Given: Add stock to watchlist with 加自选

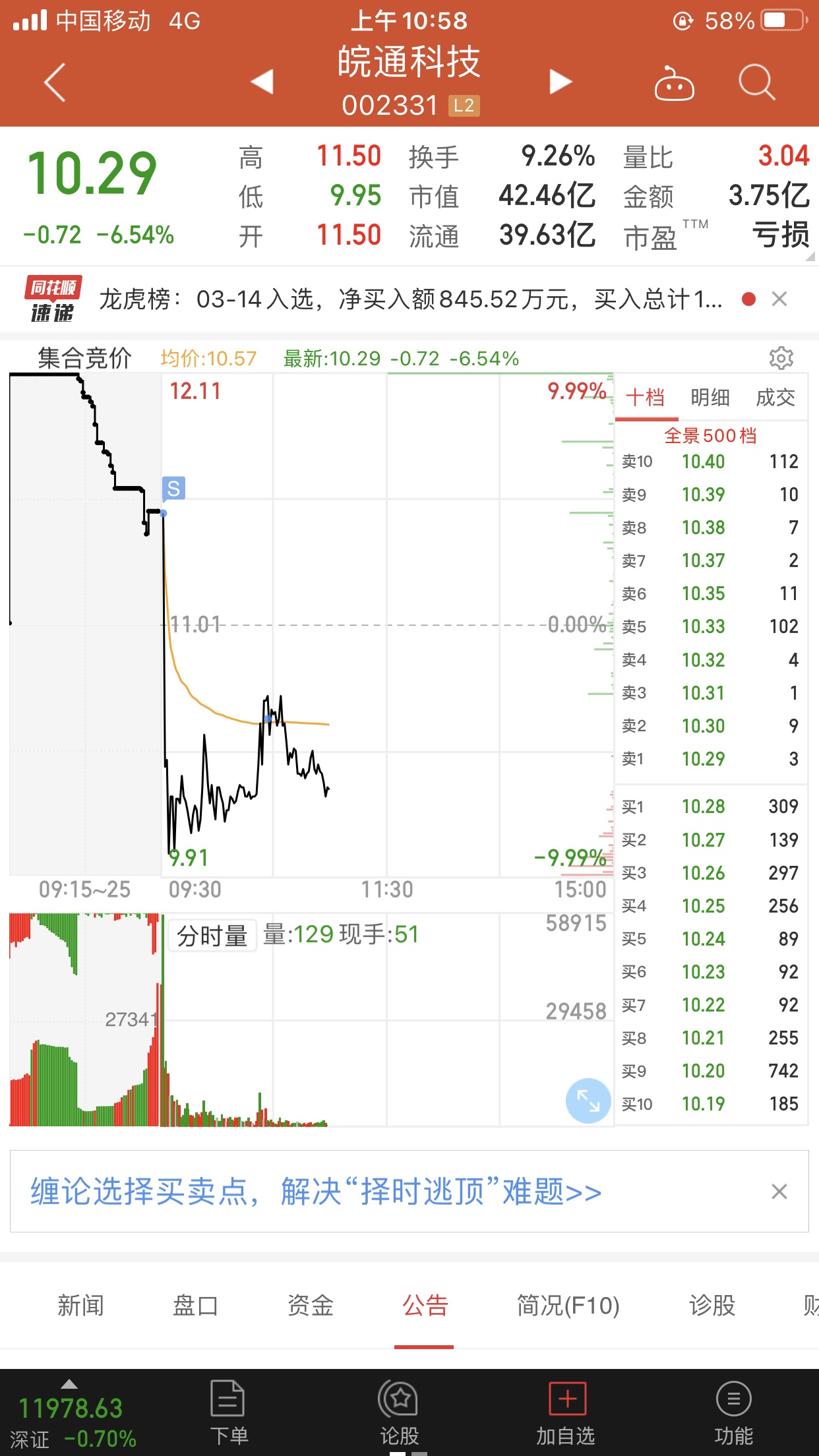Looking at the screenshot, I should 566,1412.
